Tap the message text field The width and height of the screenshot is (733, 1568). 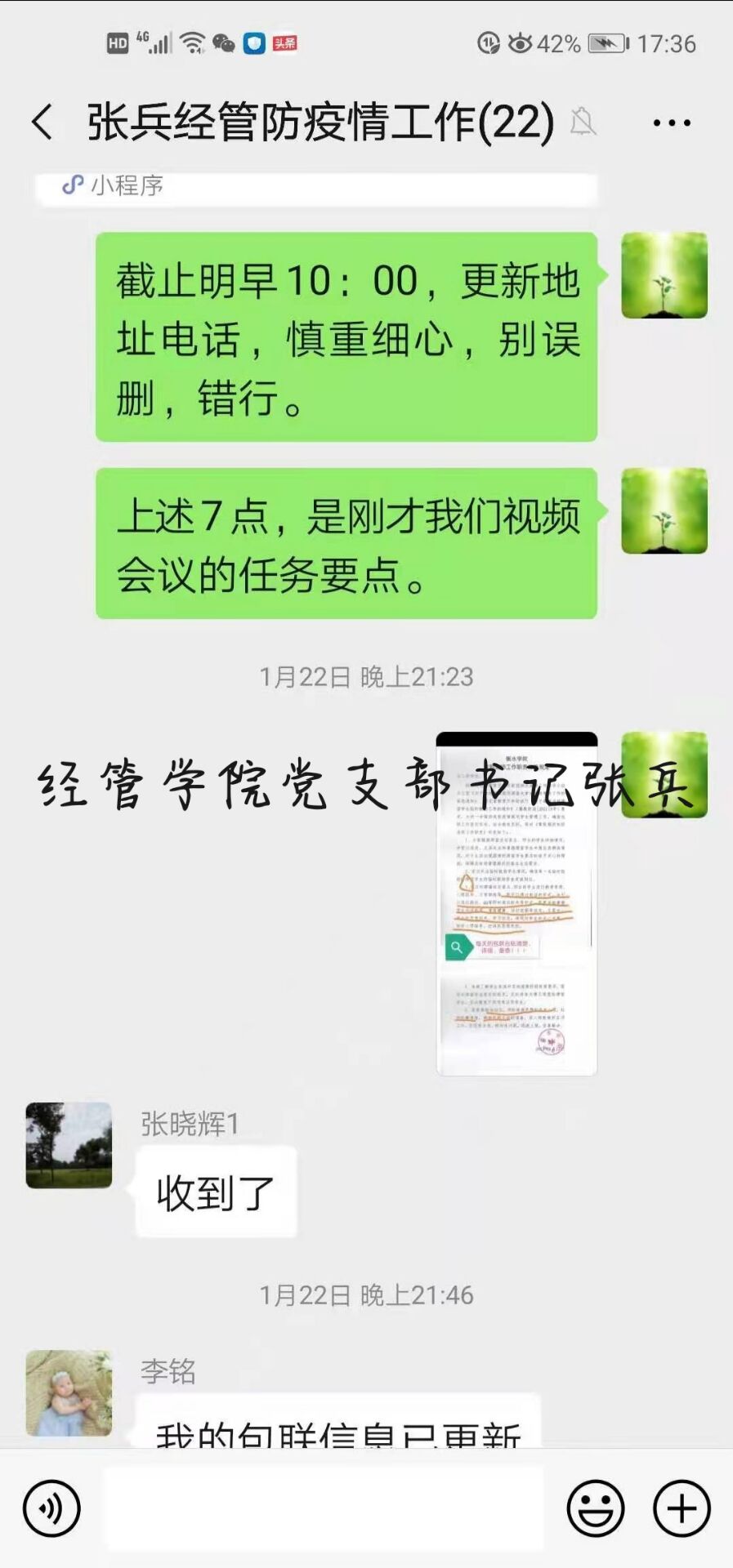coord(323,1508)
